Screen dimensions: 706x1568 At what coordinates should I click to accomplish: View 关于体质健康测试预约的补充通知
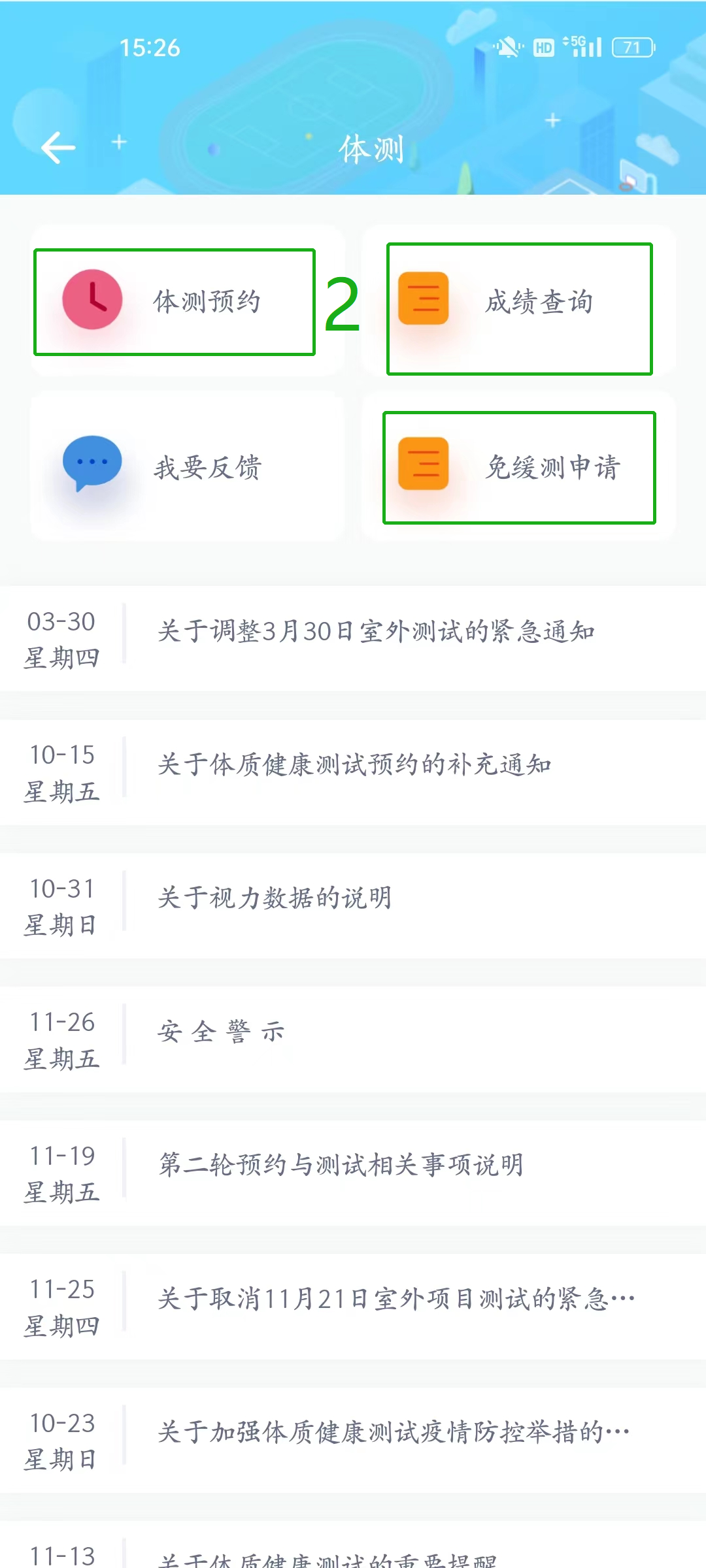tap(354, 766)
